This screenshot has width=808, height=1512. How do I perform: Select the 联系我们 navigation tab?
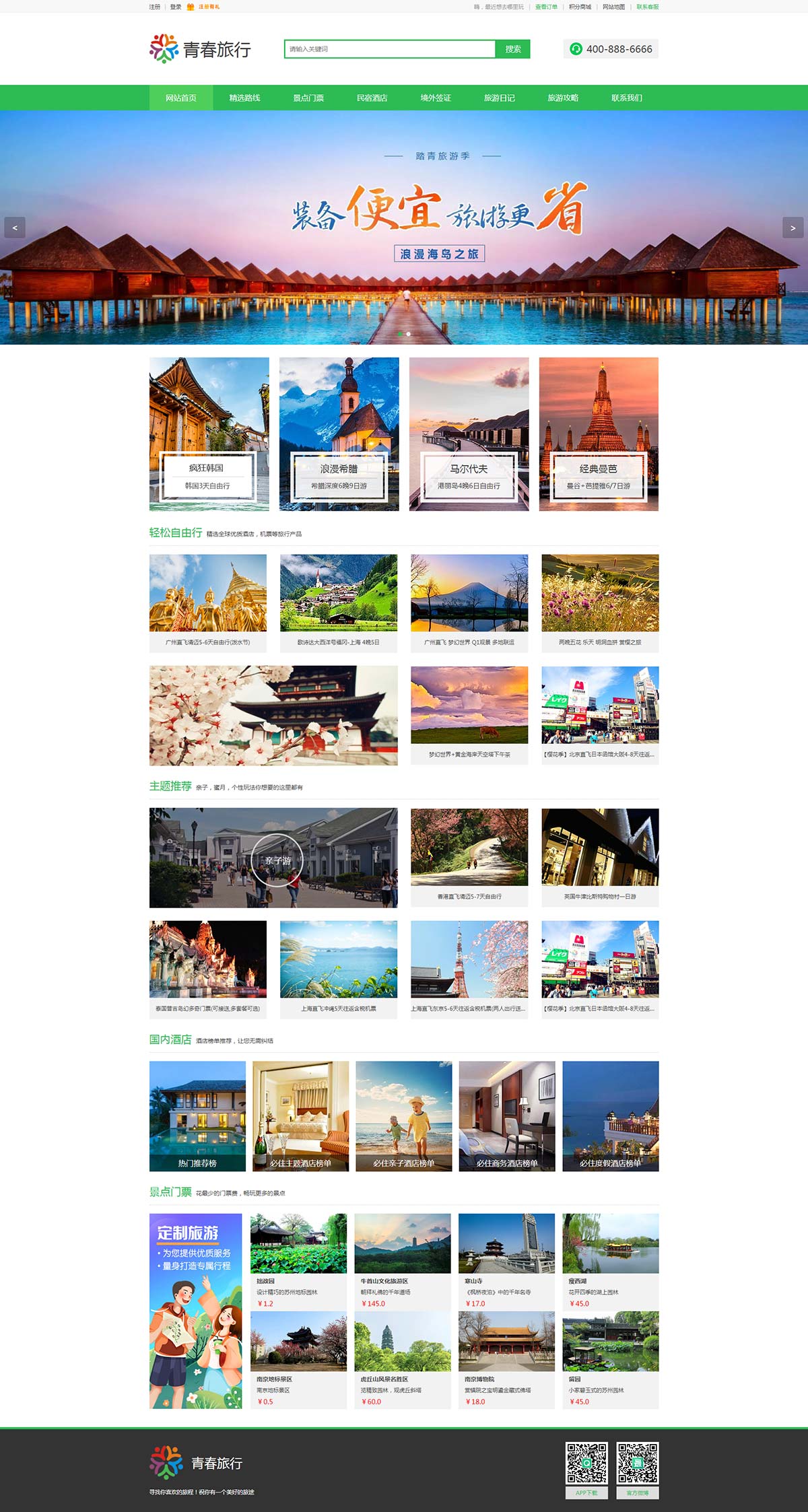click(626, 98)
